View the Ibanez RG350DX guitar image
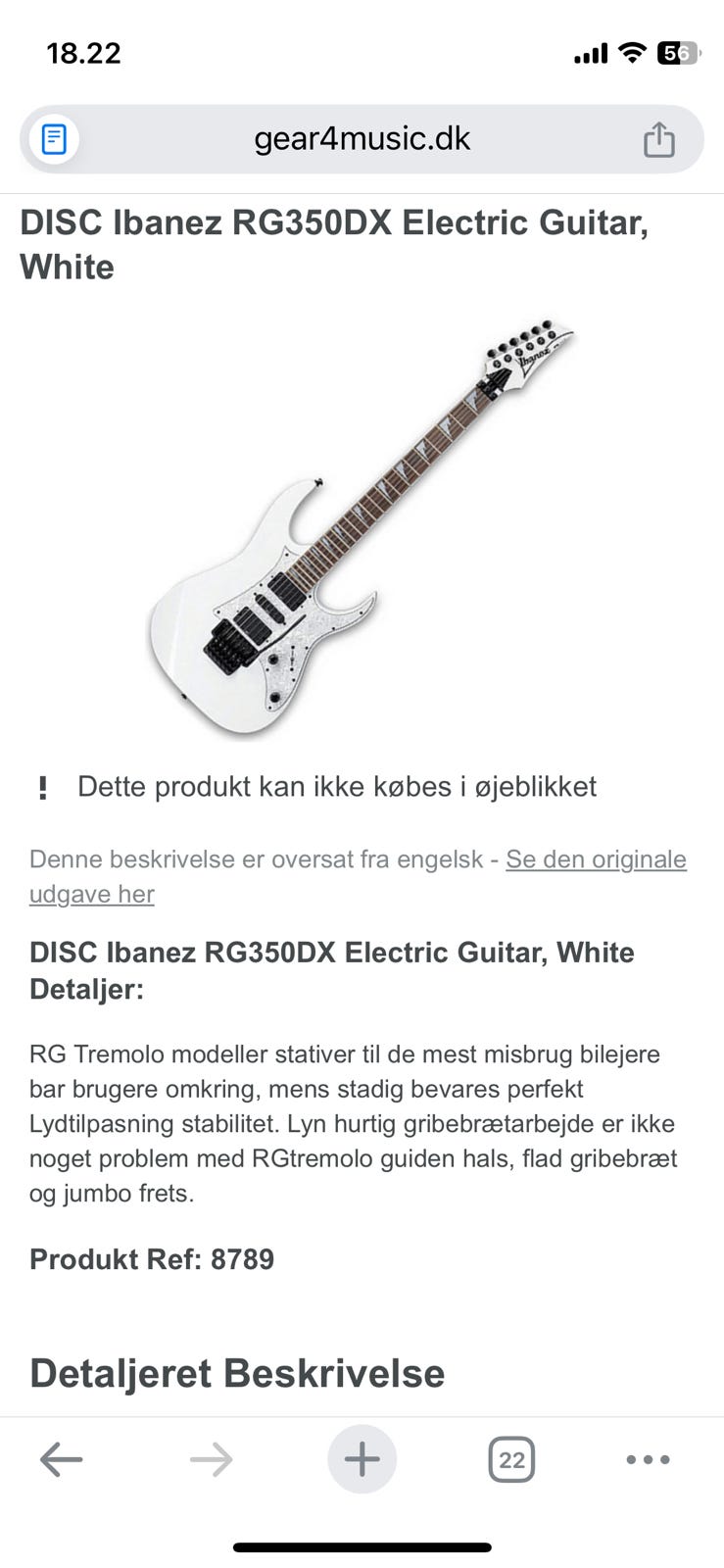Screen dimensions: 724x1568 362,524
